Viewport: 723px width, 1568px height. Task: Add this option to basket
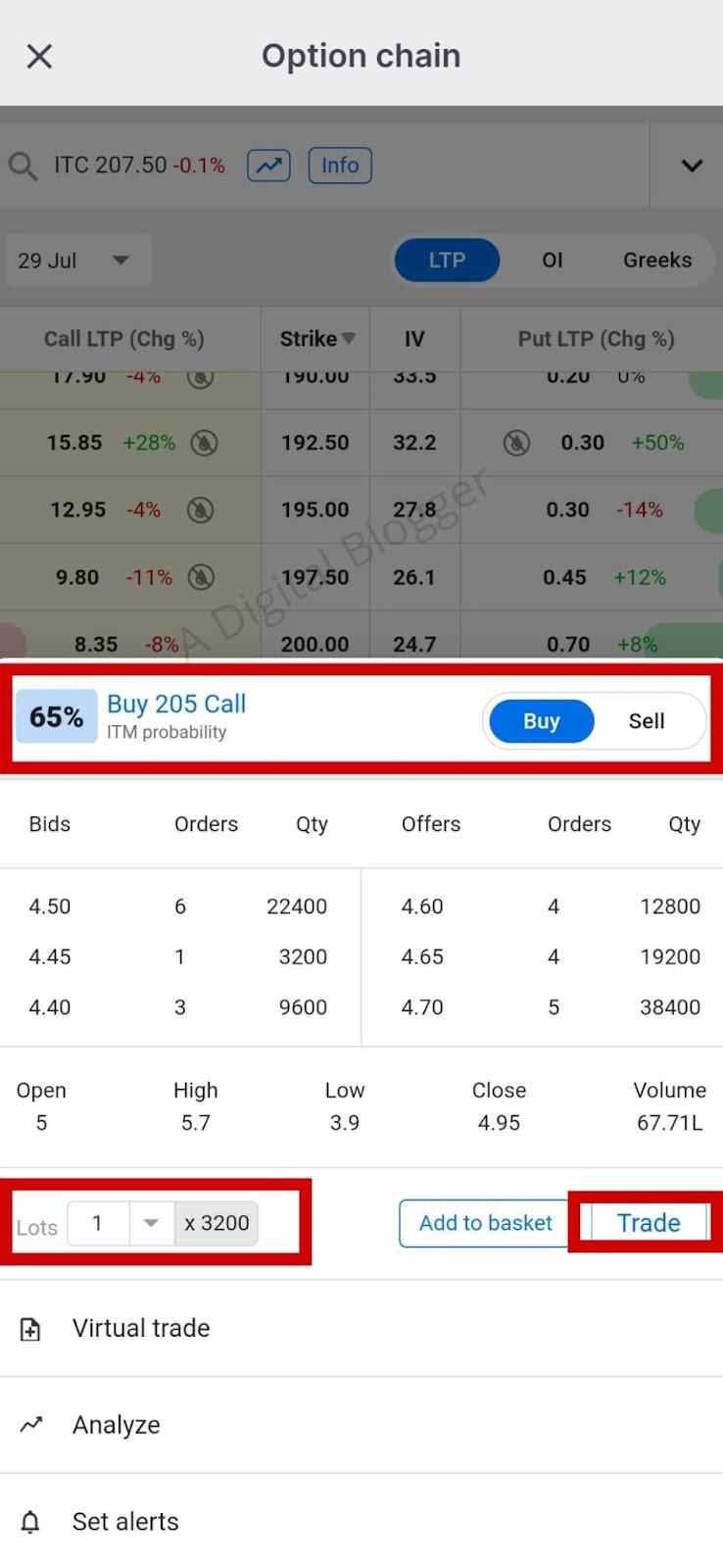coord(485,1223)
